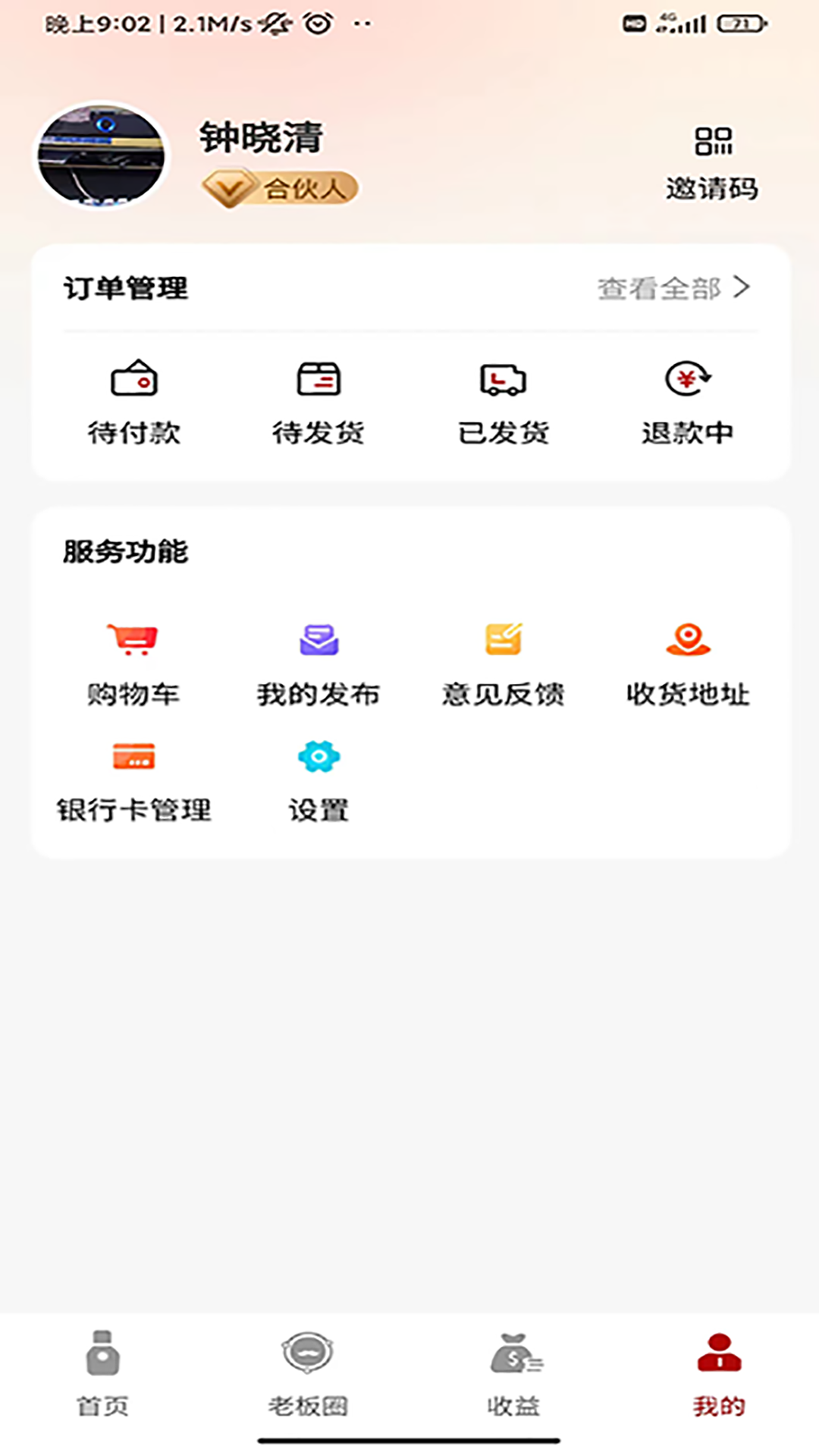View all orders via 查看全部
The image size is (819, 1456).
pyautogui.click(x=673, y=288)
